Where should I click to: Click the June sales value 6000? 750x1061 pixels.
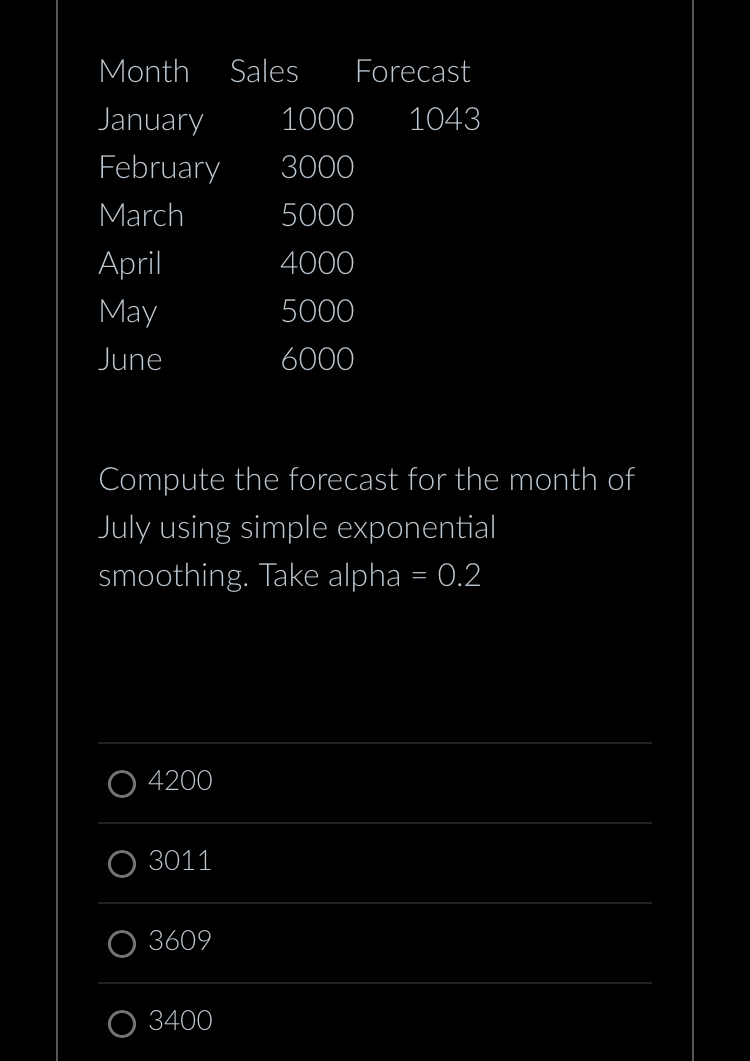pyautogui.click(x=317, y=359)
